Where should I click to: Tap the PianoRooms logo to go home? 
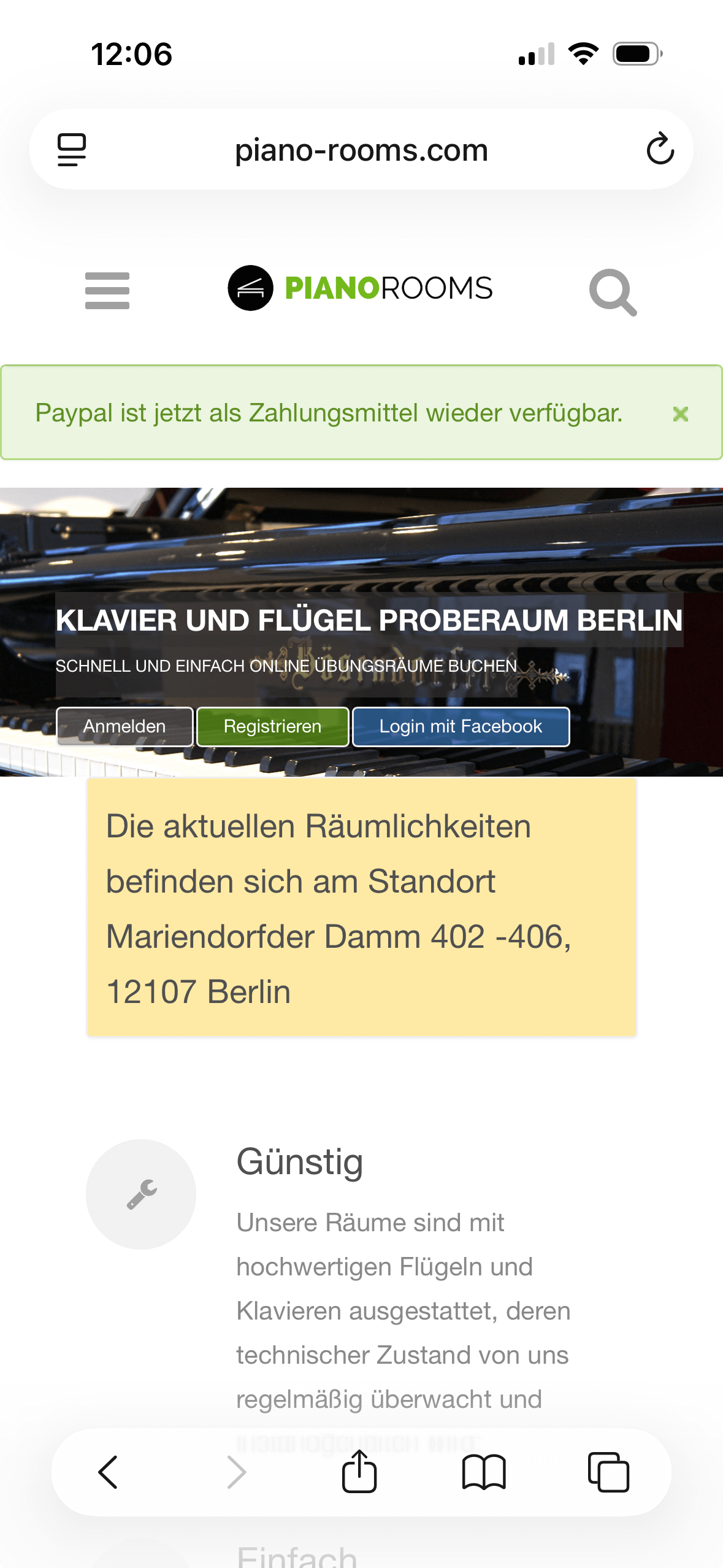click(x=361, y=288)
